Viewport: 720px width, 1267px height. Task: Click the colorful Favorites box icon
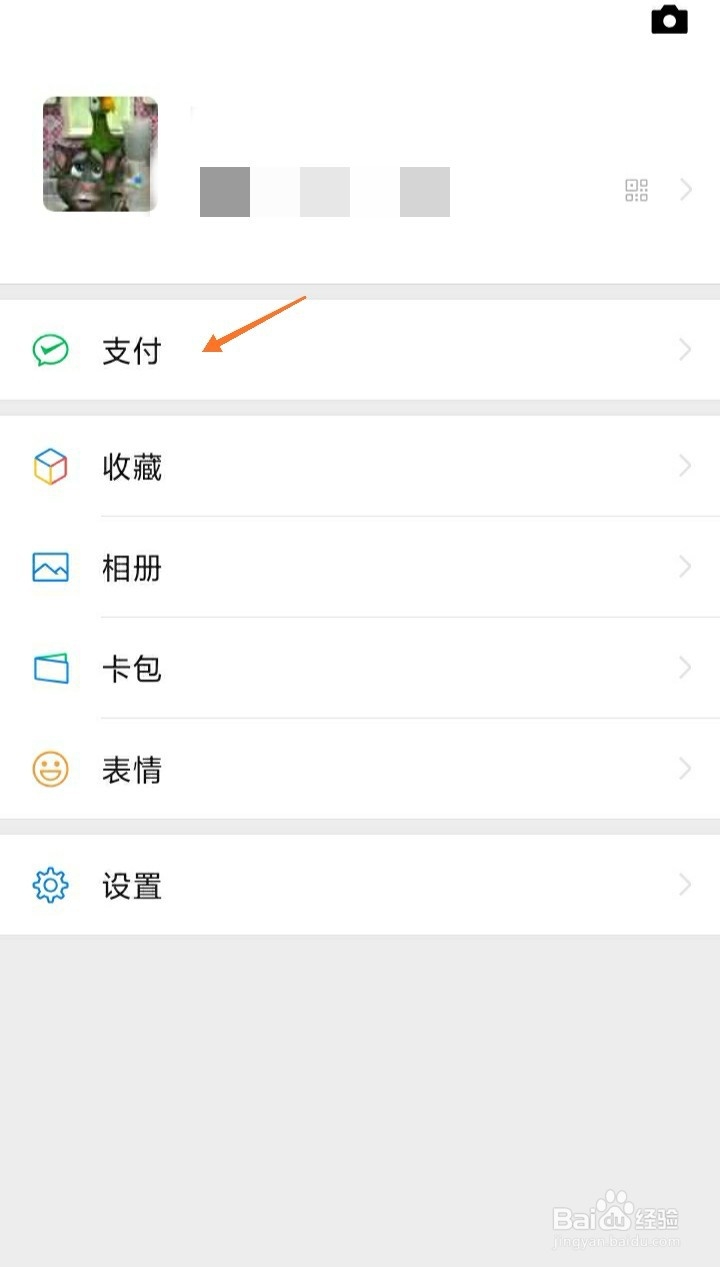[x=50, y=467]
